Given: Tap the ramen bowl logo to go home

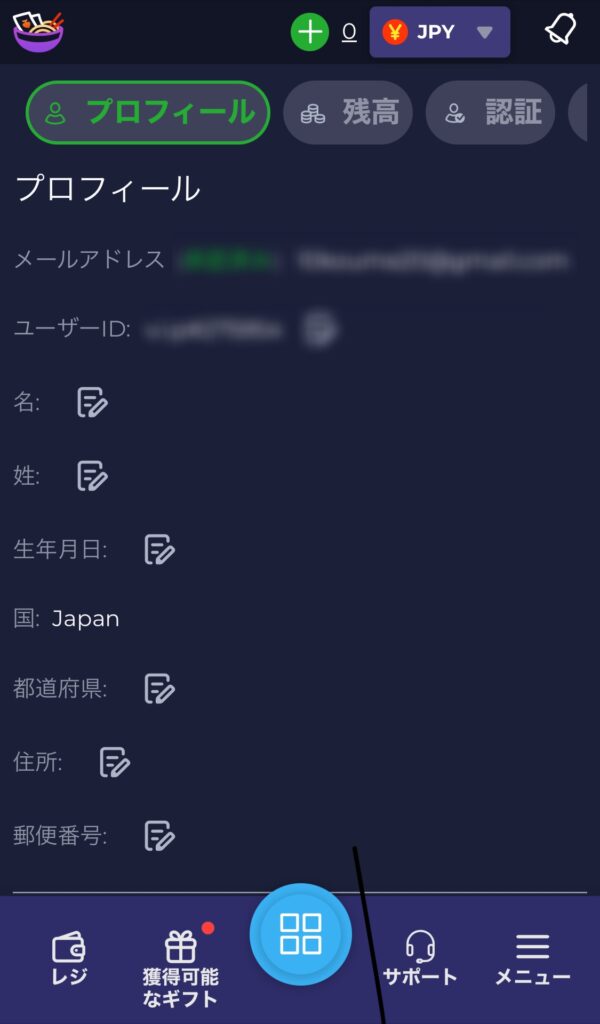Looking at the screenshot, I should point(39,31).
